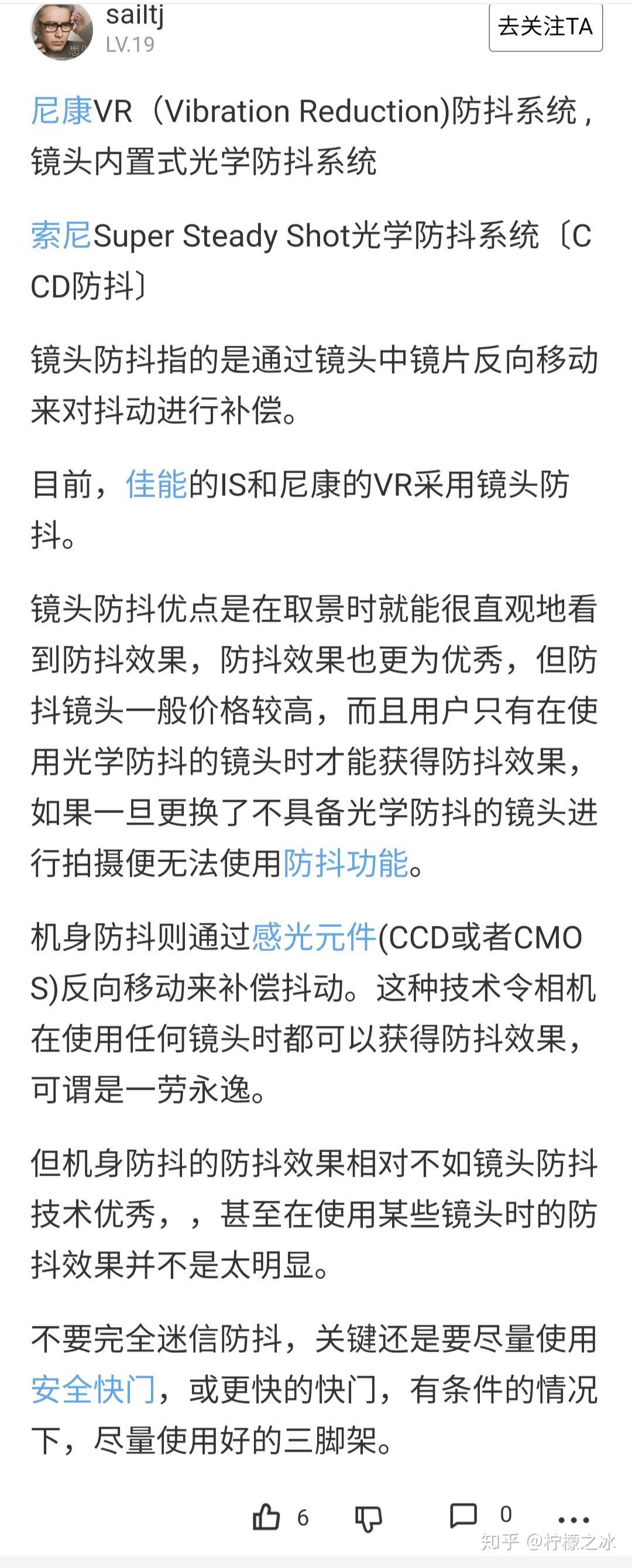Image resolution: width=632 pixels, height=1568 pixels.
Task: Open the 感光元件 link
Action: [314, 937]
